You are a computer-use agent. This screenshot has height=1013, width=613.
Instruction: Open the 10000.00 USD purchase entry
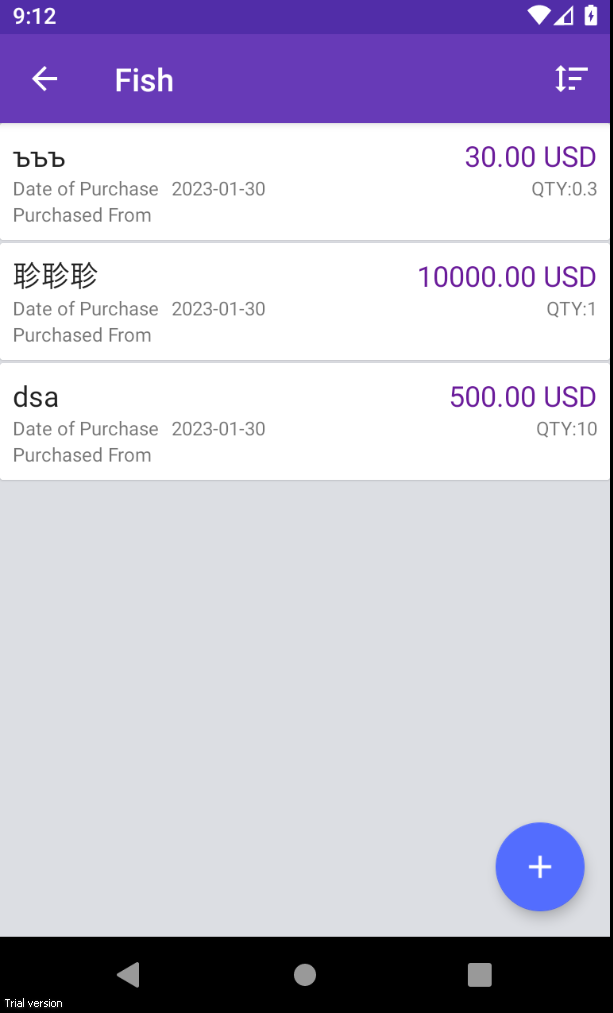305,302
